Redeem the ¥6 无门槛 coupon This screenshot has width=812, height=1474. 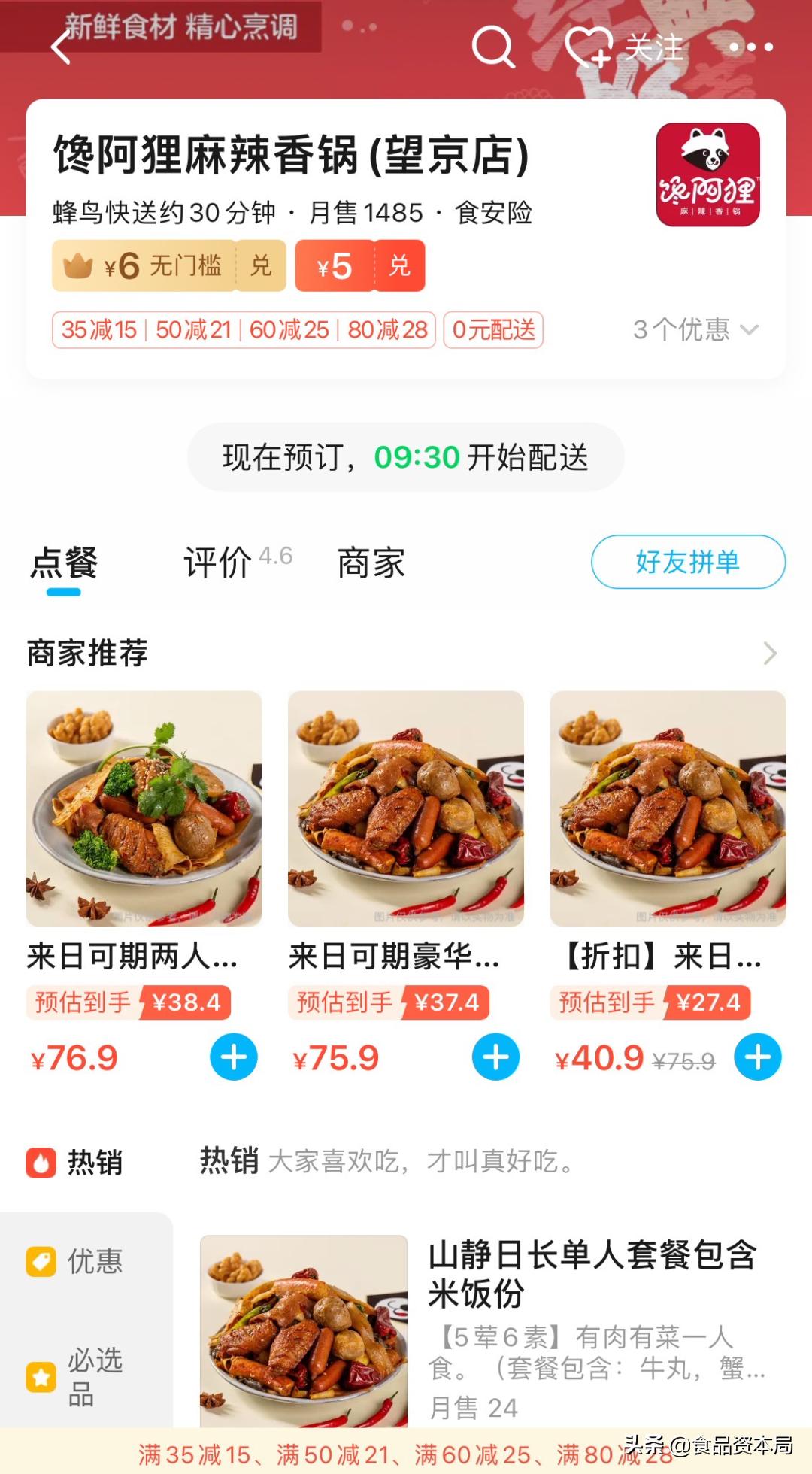260,265
